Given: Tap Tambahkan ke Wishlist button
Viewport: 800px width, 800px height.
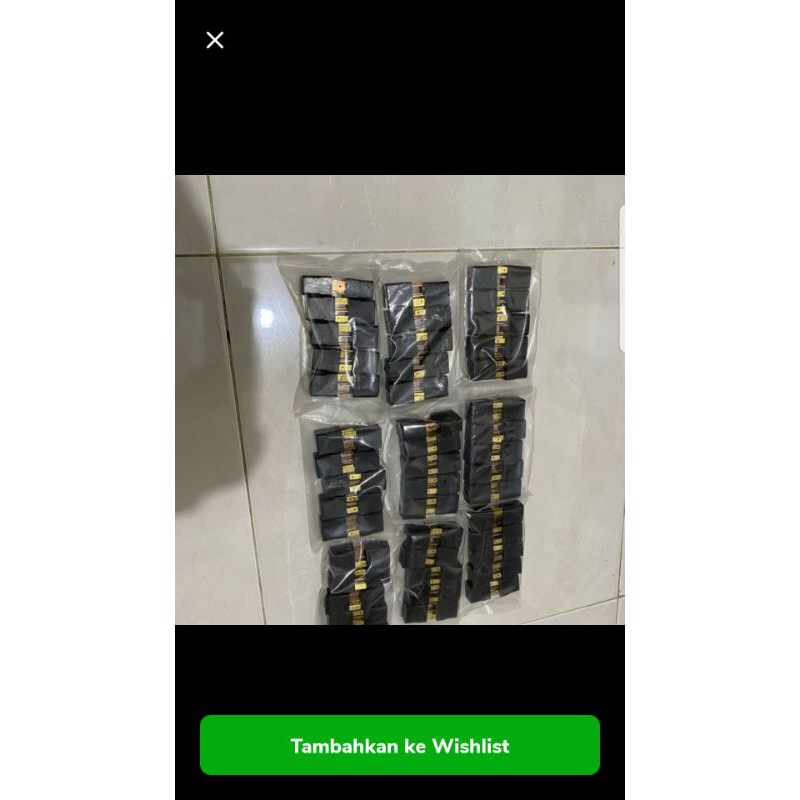Looking at the screenshot, I should coord(400,745).
